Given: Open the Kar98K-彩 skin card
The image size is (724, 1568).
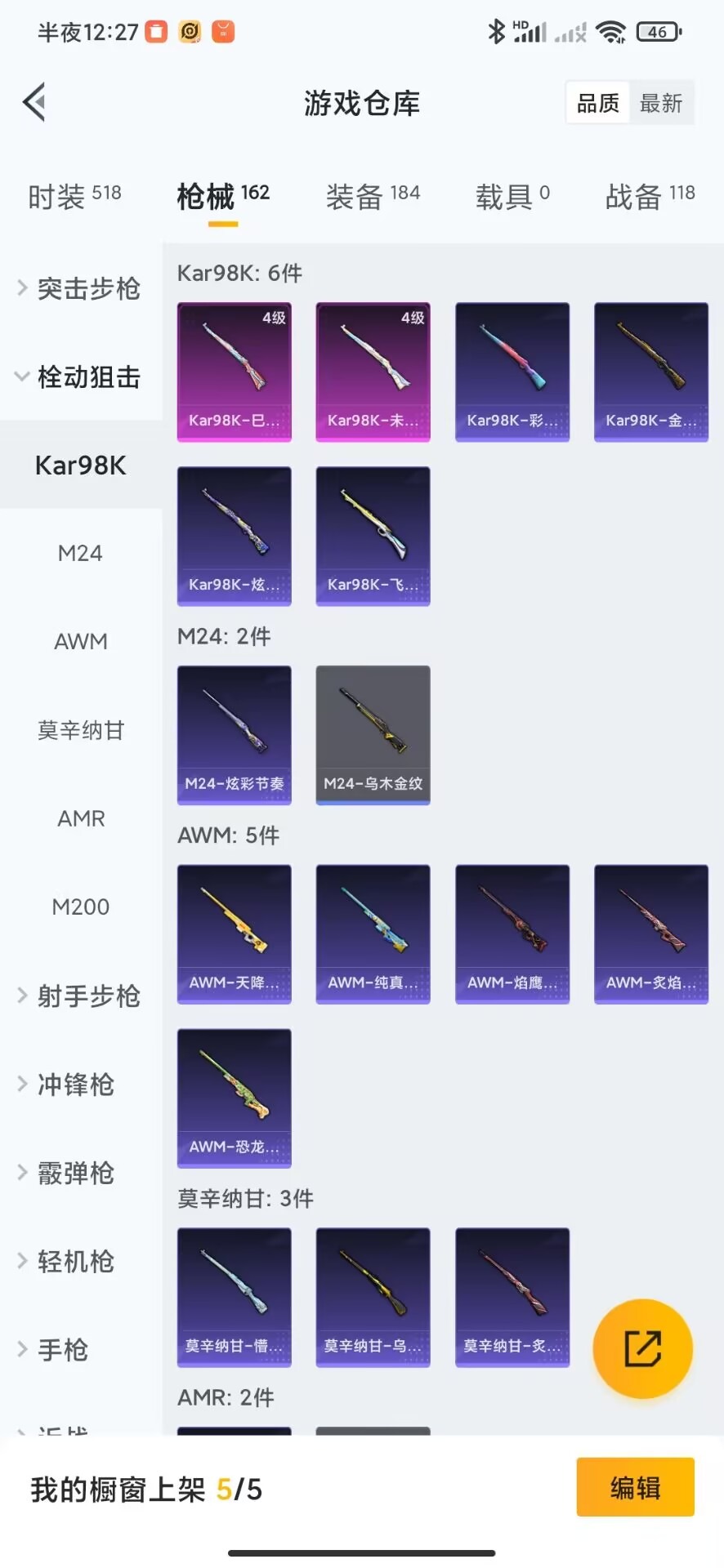Looking at the screenshot, I should click(x=512, y=372).
